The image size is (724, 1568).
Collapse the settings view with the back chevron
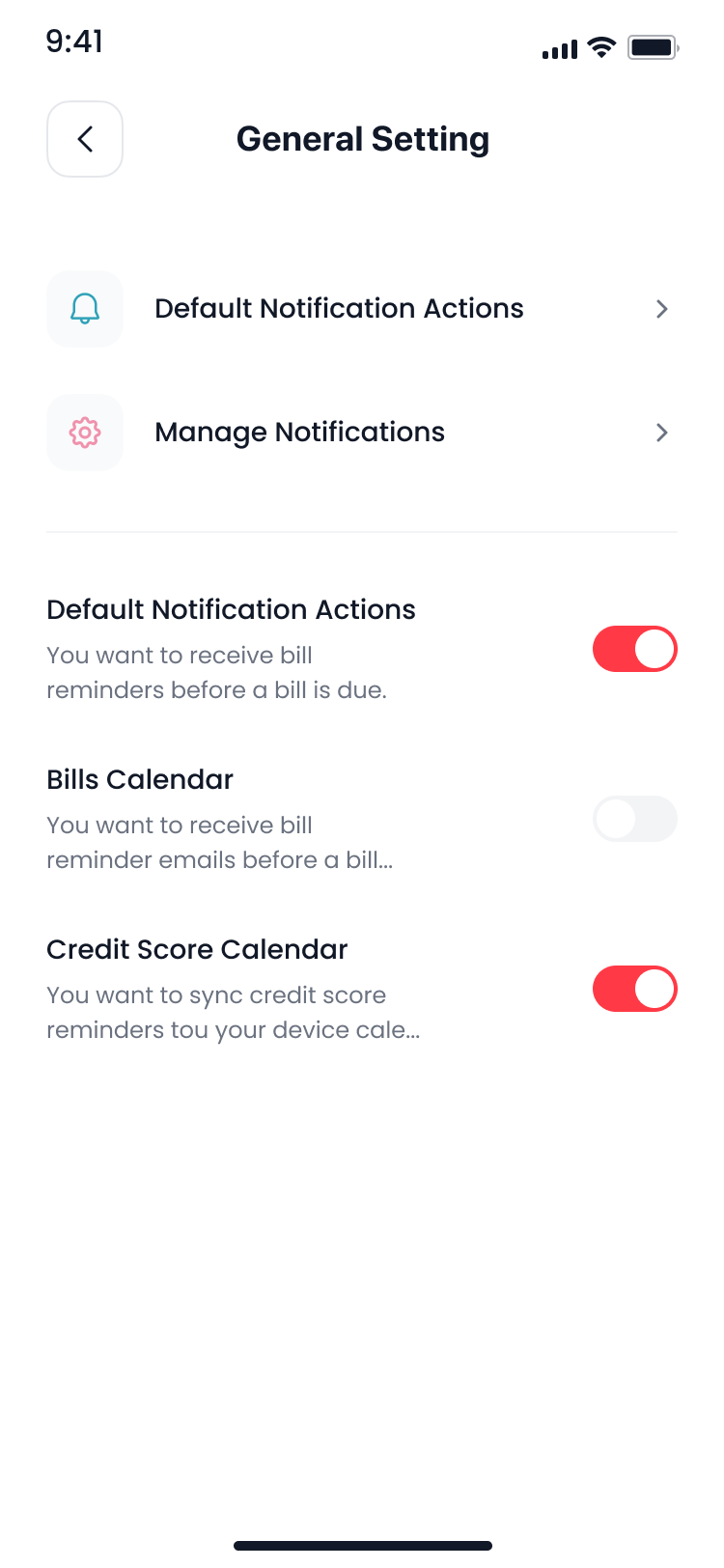click(x=85, y=139)
